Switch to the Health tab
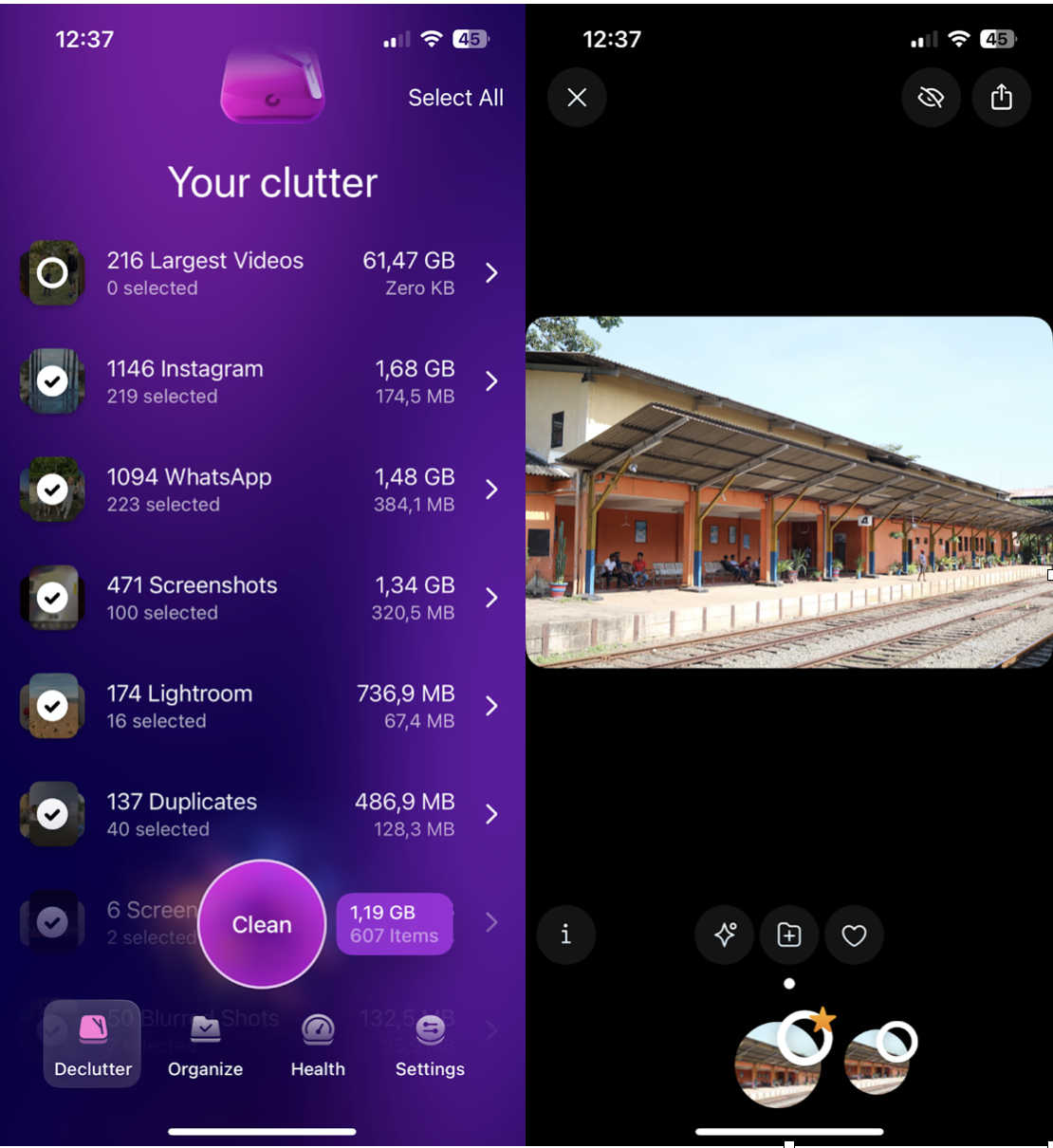 point(318,1046)
